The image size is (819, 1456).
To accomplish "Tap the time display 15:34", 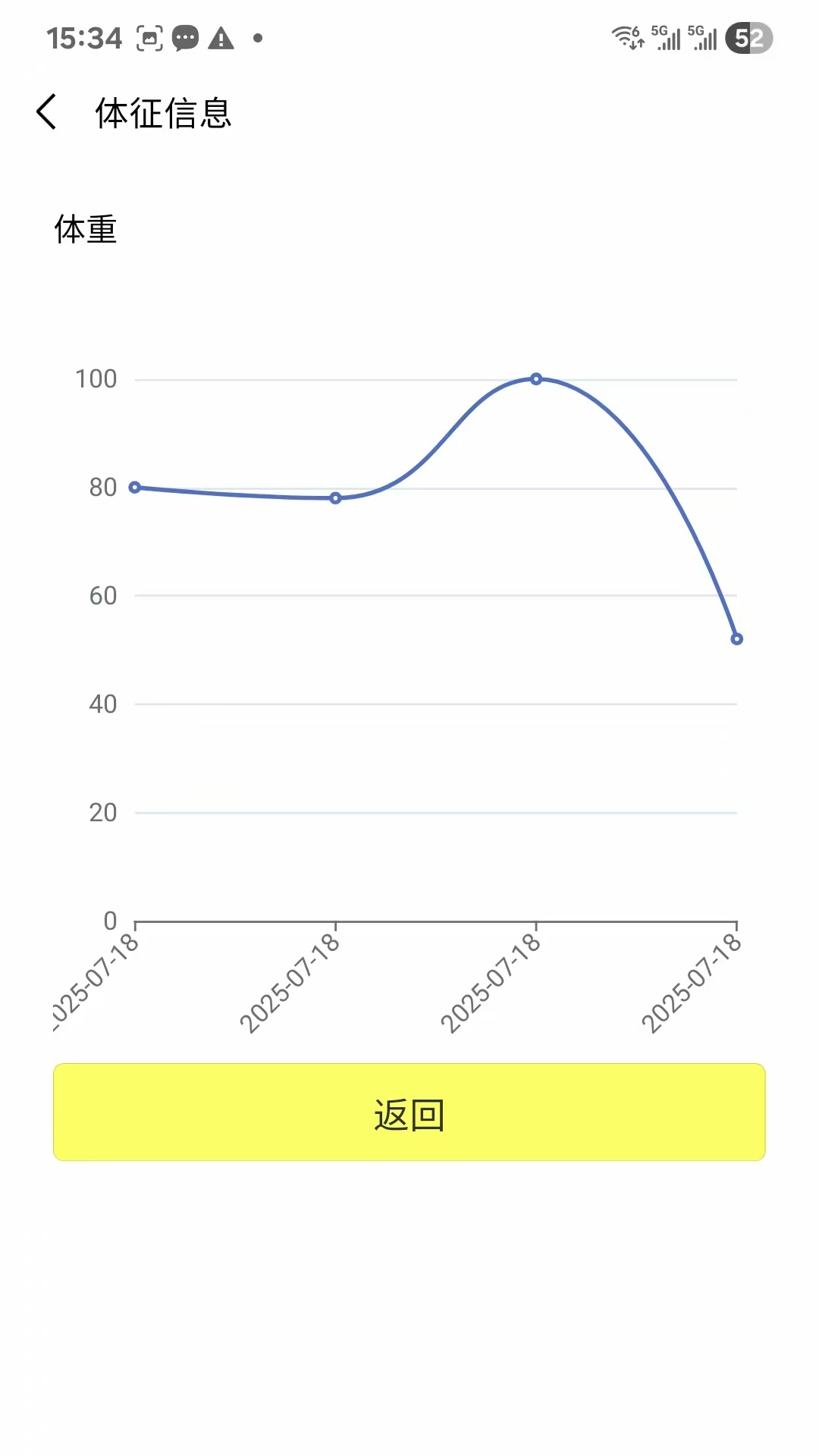I will pyautogui.click(x=83, y=37).
